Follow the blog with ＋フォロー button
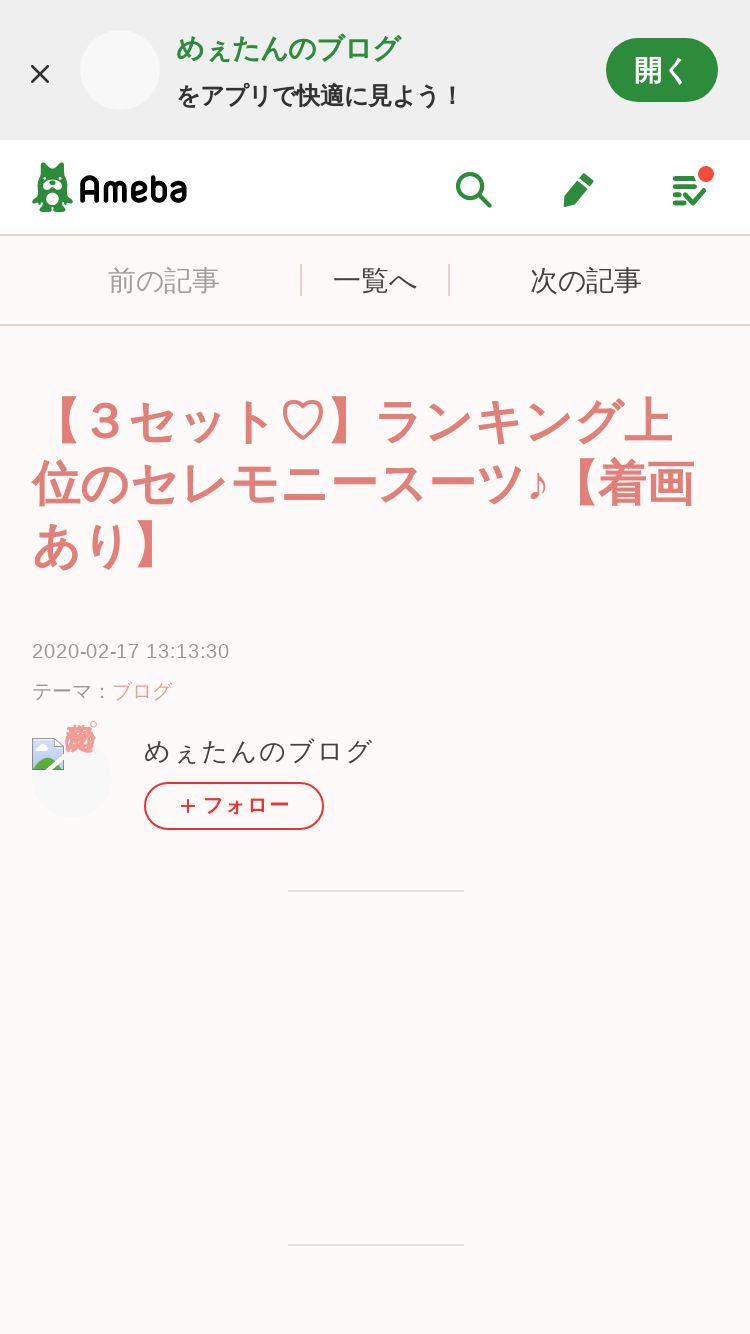This screenshot has height=1334, width=750. coord(234,806)
